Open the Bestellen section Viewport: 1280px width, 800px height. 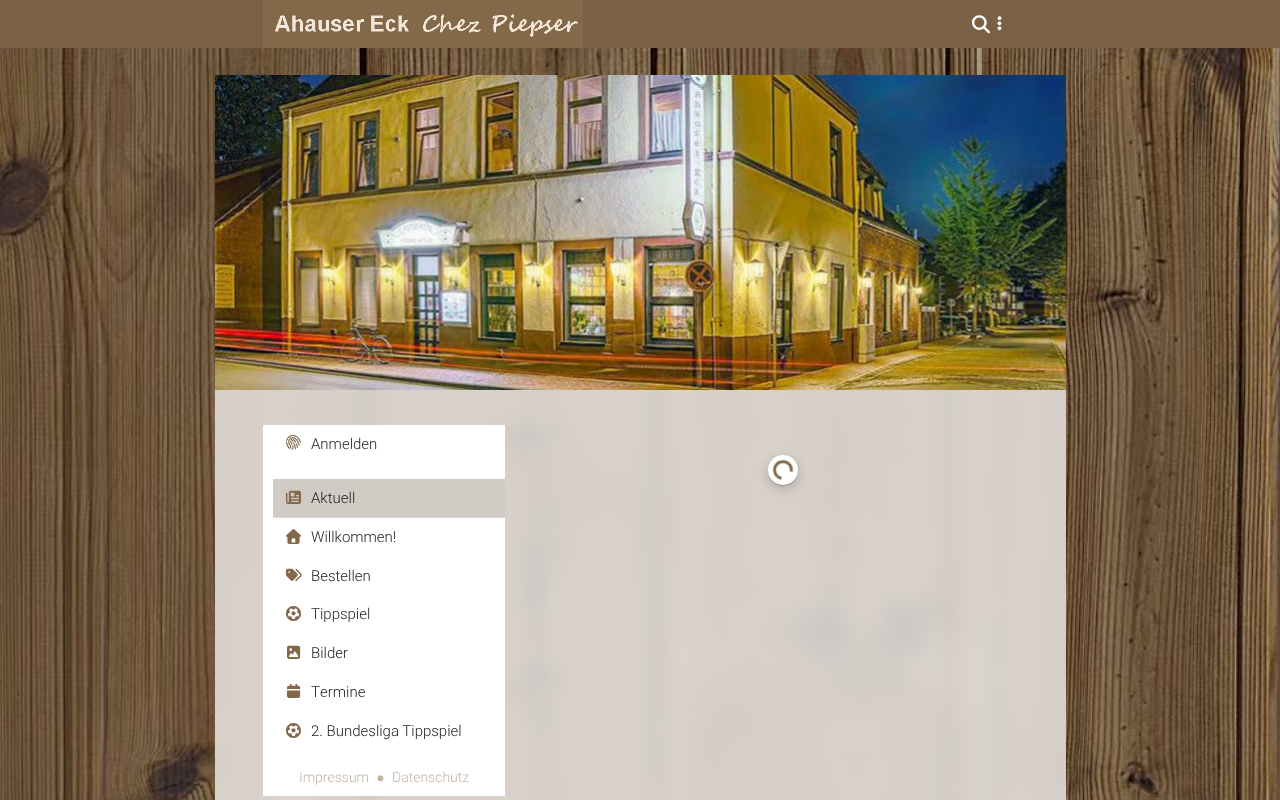pyautogui.click(x=340, y=576)
